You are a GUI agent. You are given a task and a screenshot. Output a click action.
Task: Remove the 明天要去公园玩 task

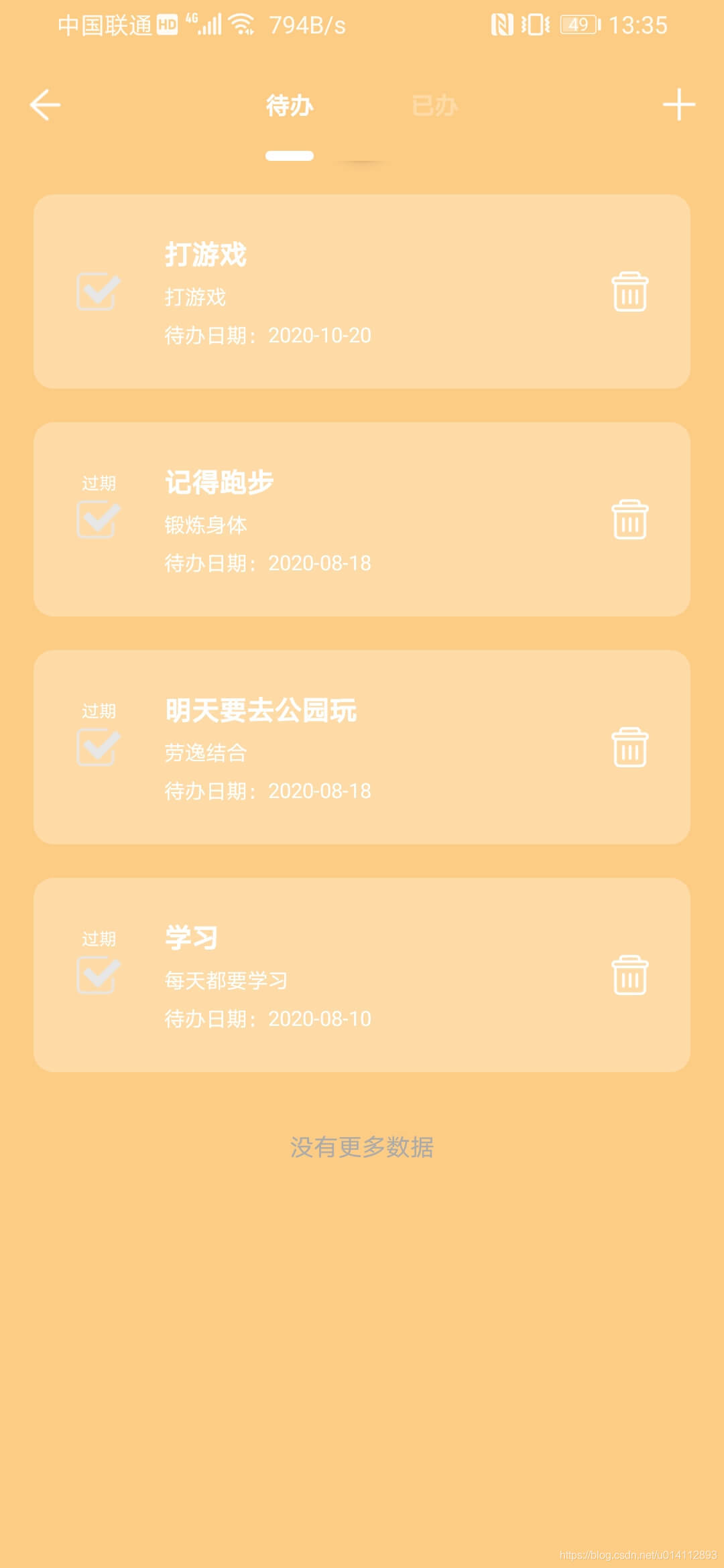click(x=629, y=748)
